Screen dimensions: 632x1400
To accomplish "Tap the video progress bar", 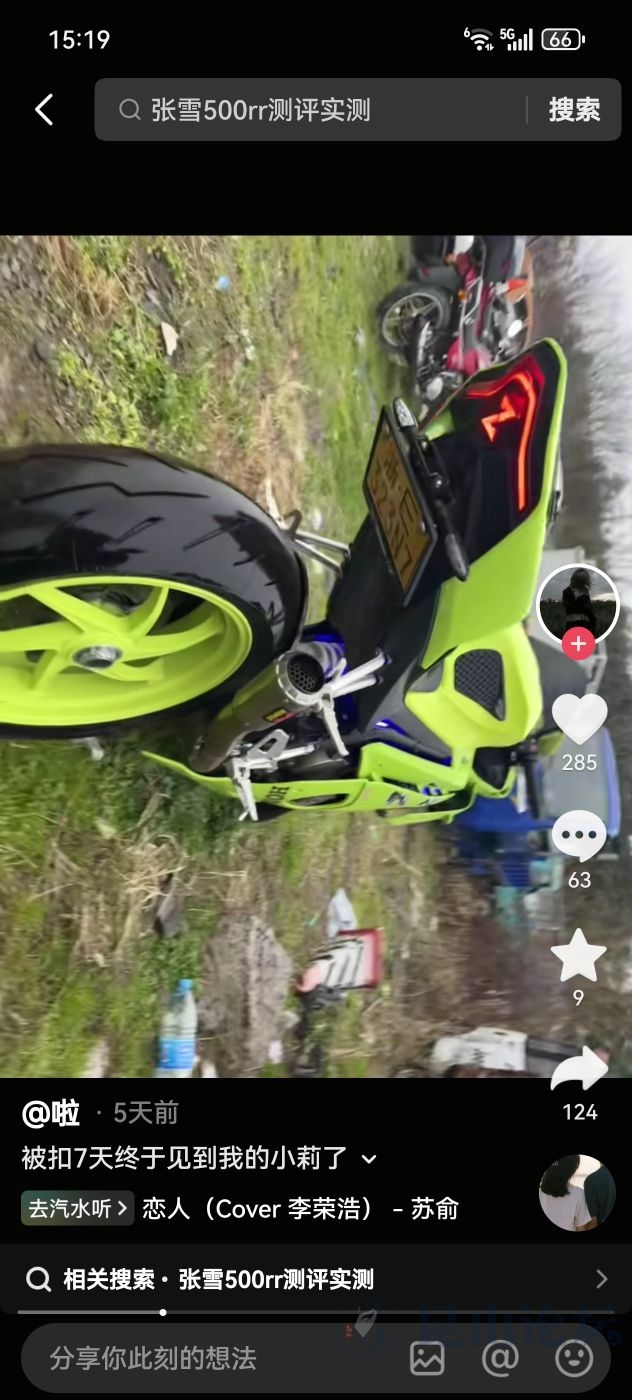I will tap(316, 1312).
